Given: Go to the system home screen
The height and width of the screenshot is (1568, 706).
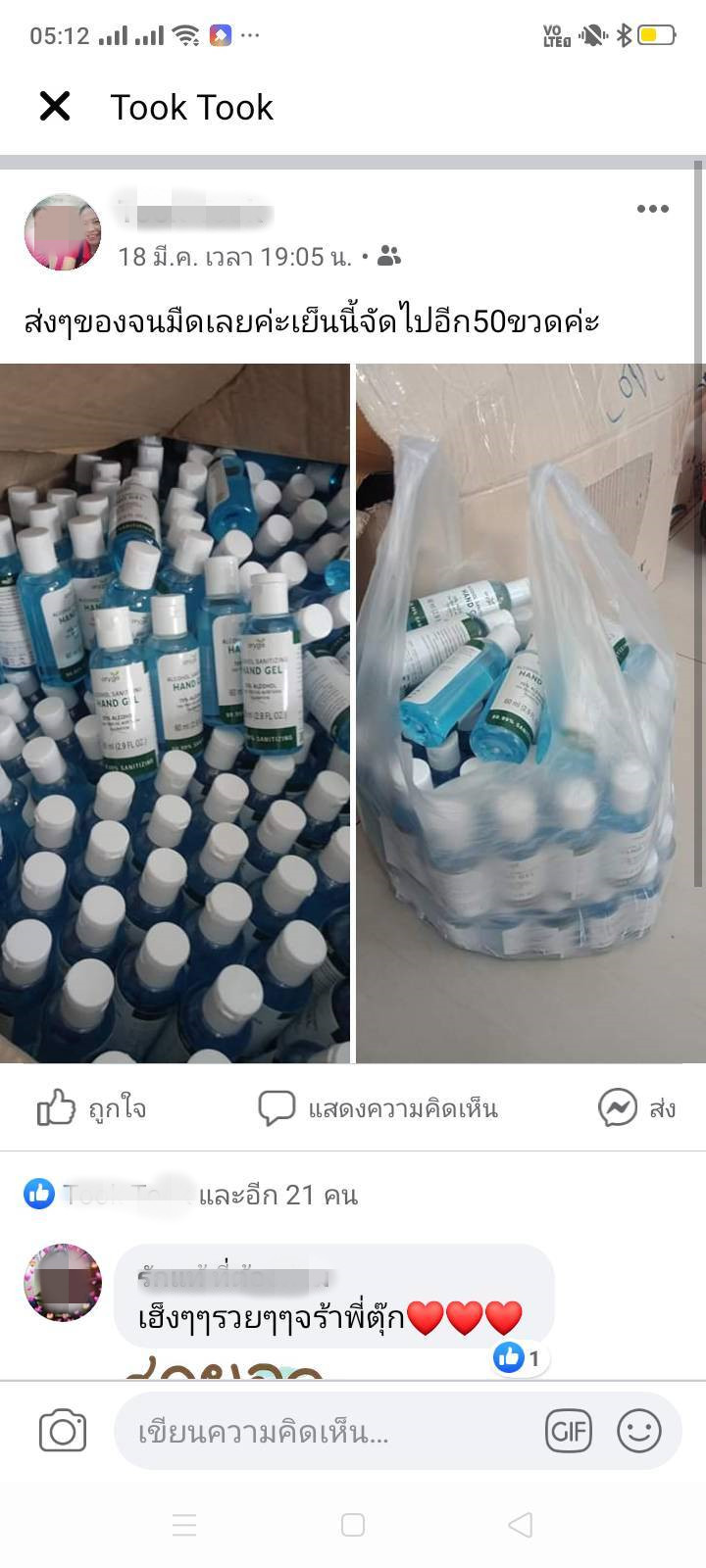Looking at the screenshot, I should click(x=353, y=1525).
